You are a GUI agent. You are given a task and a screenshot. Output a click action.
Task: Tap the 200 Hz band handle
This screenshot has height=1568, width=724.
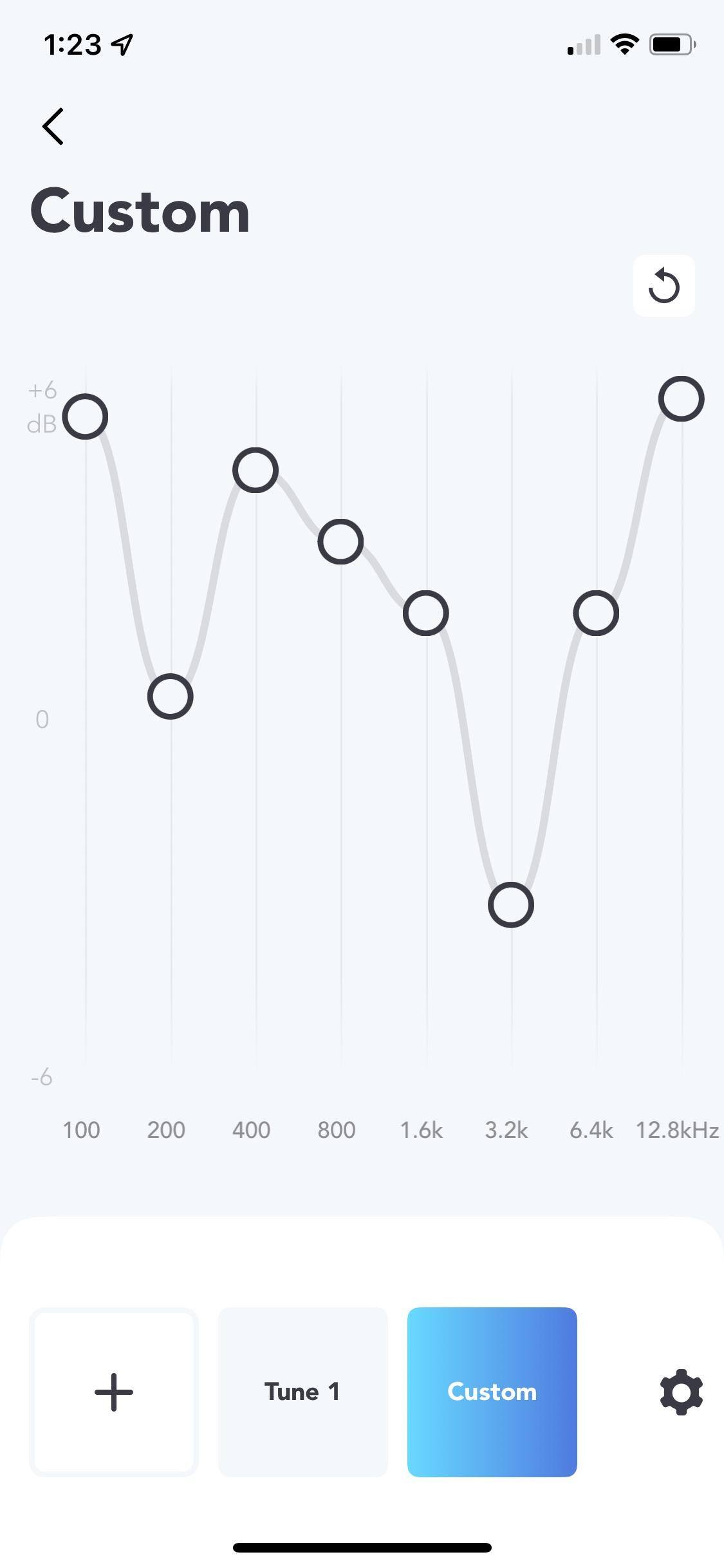[x=171, y=696]
